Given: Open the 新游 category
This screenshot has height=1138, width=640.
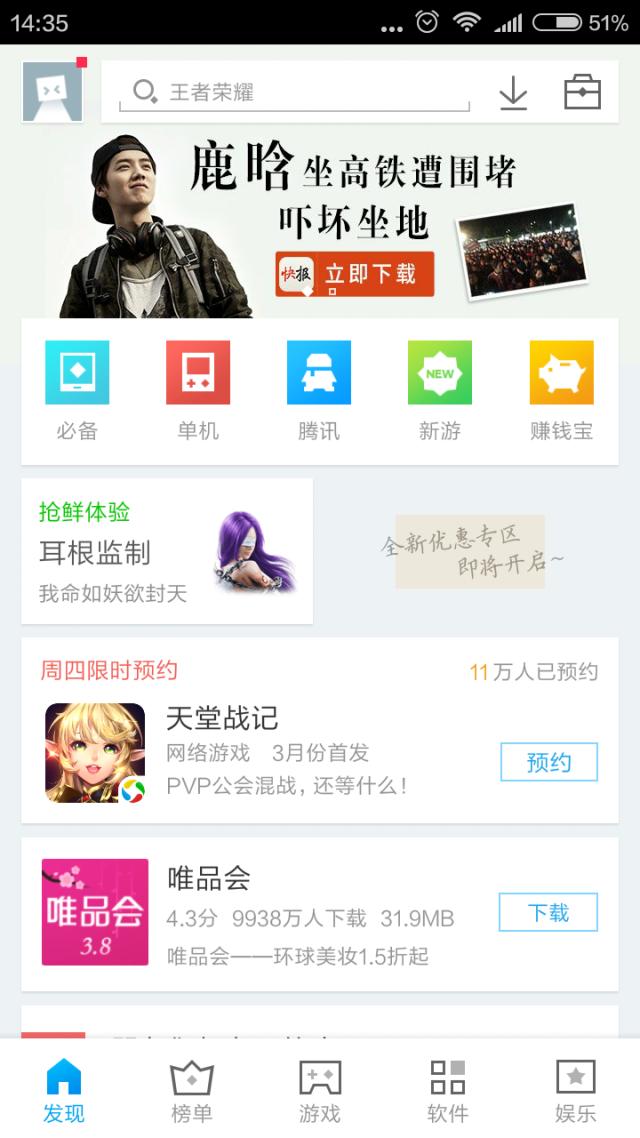Looking at the screenshot, I should click(440, 390).
